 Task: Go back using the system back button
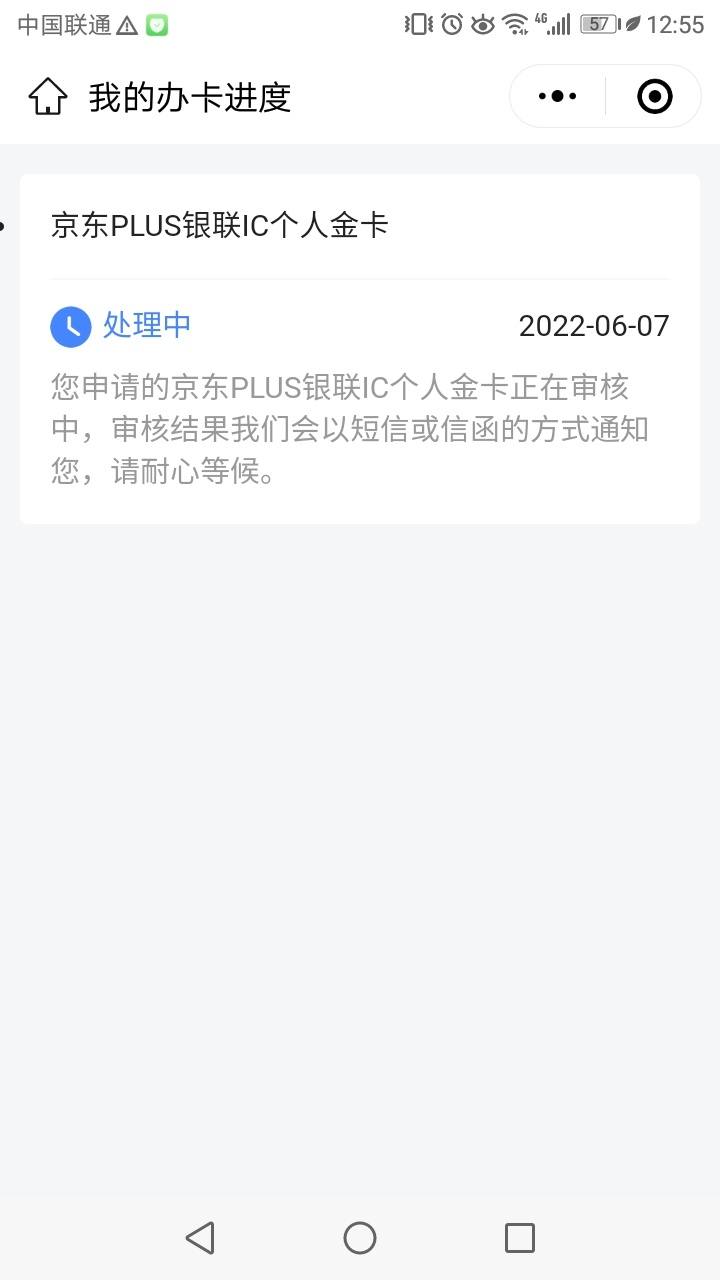click(x=200, y=1238)
